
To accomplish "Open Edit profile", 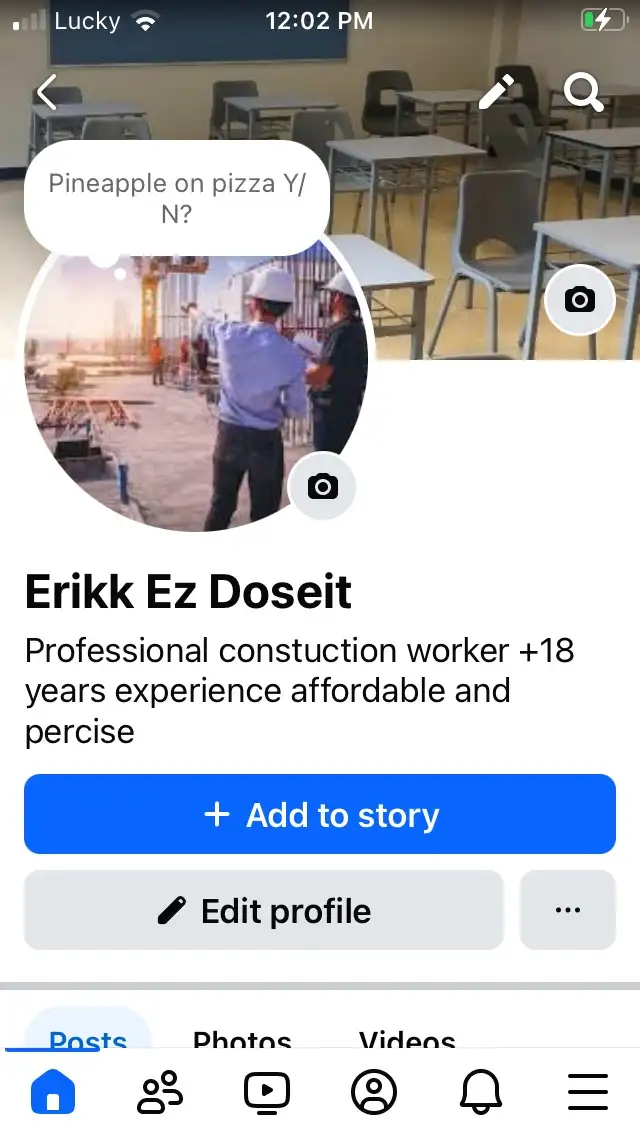I will [x=264, y=910].
